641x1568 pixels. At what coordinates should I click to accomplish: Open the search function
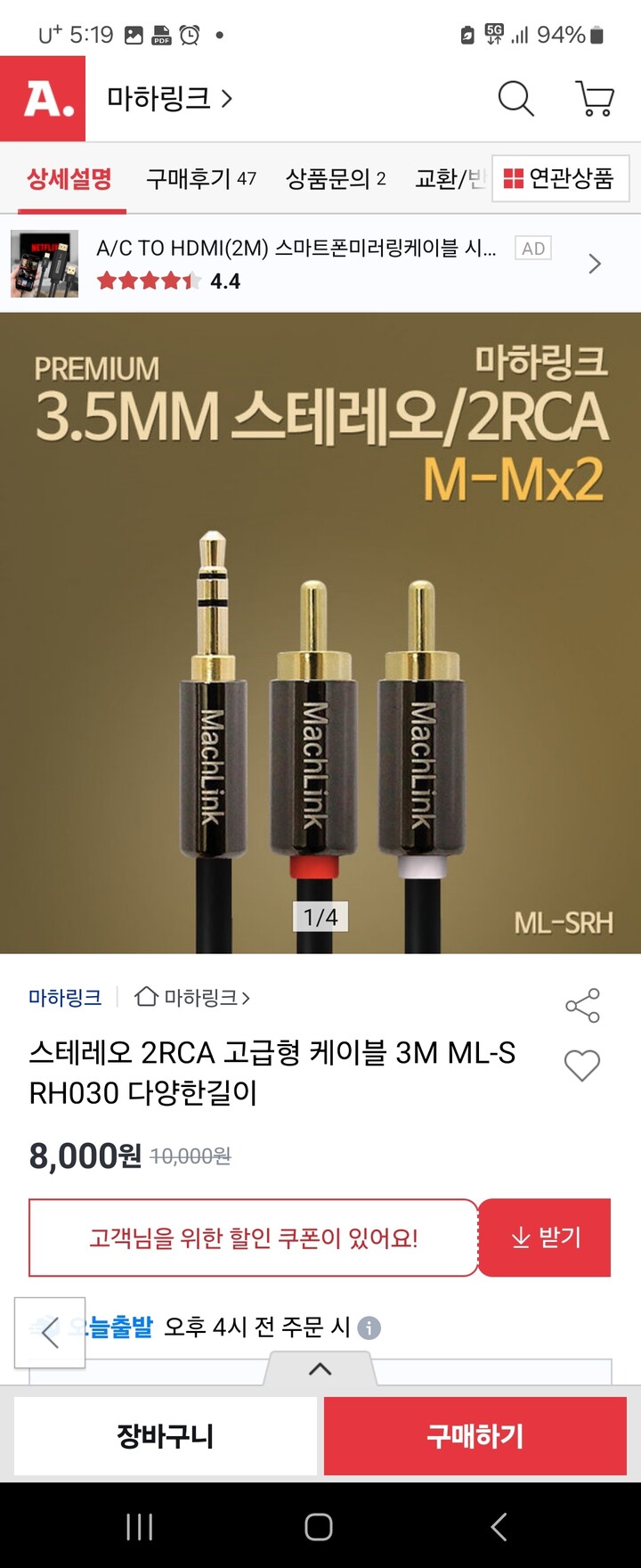click(515, 100)
